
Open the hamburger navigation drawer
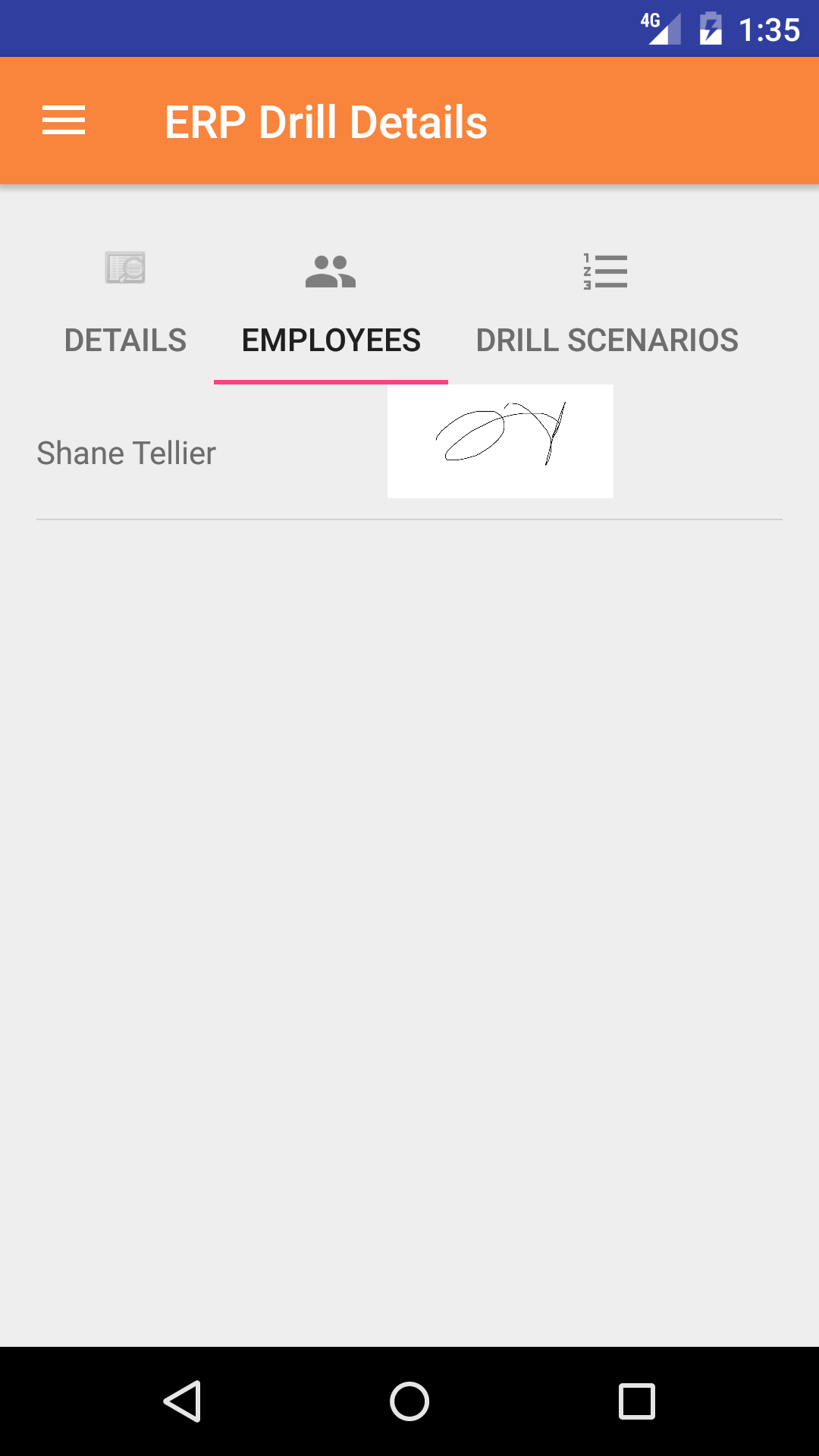pos(64,121)
